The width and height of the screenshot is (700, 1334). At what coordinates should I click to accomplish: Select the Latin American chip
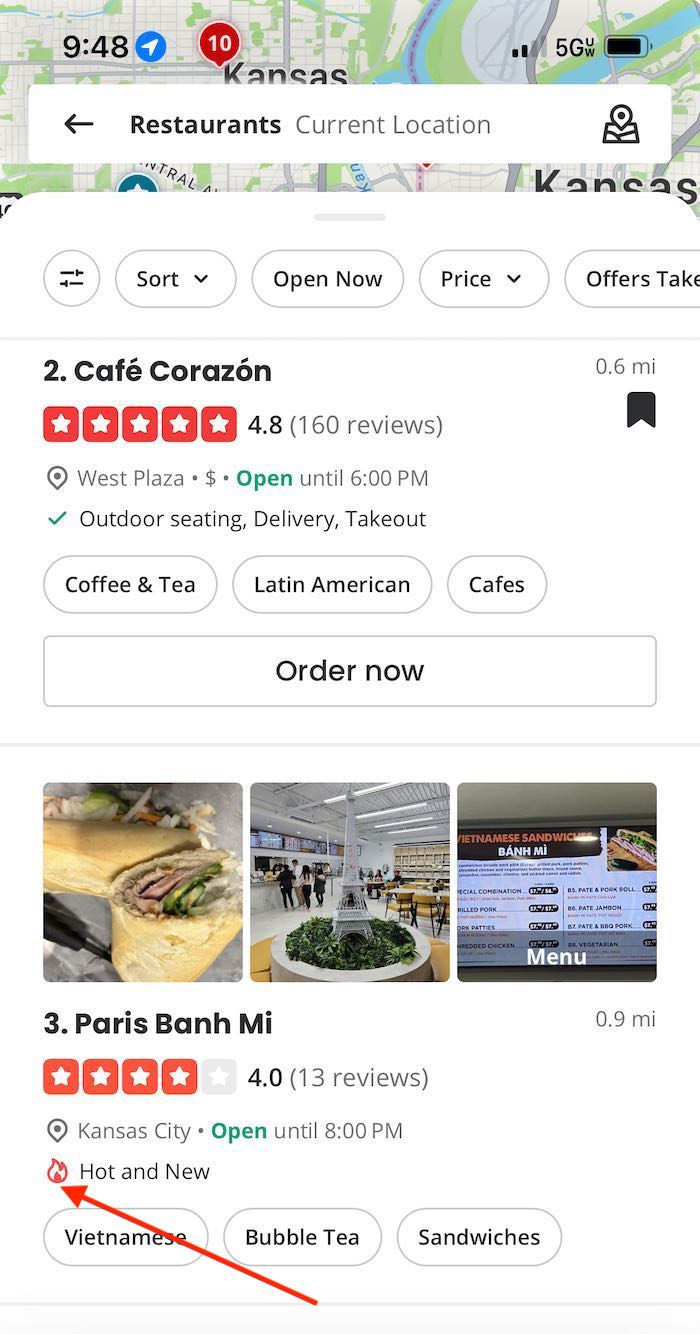[332, 585]
